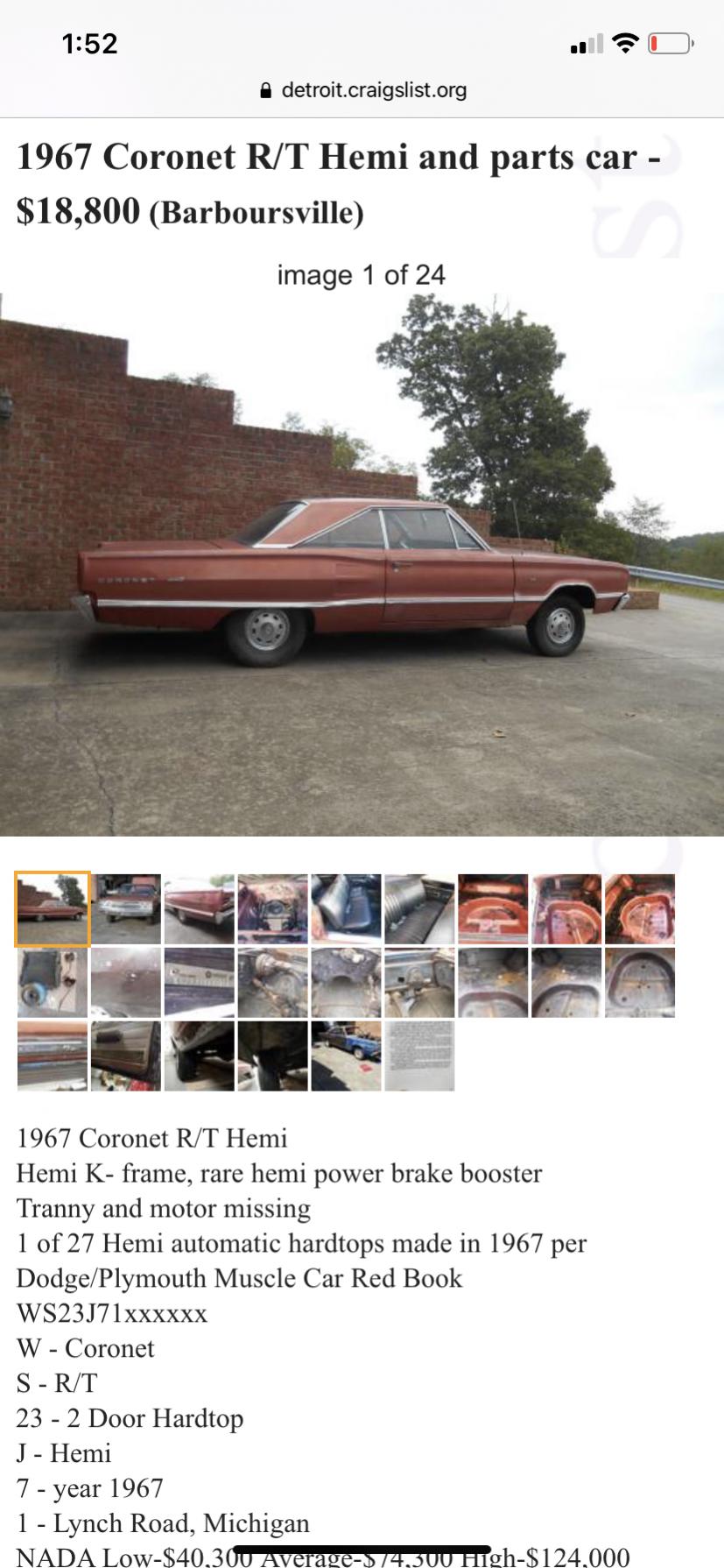Select the door panel thumbnail in last row
The image size is (724, 1568).
click(126, 1056)
